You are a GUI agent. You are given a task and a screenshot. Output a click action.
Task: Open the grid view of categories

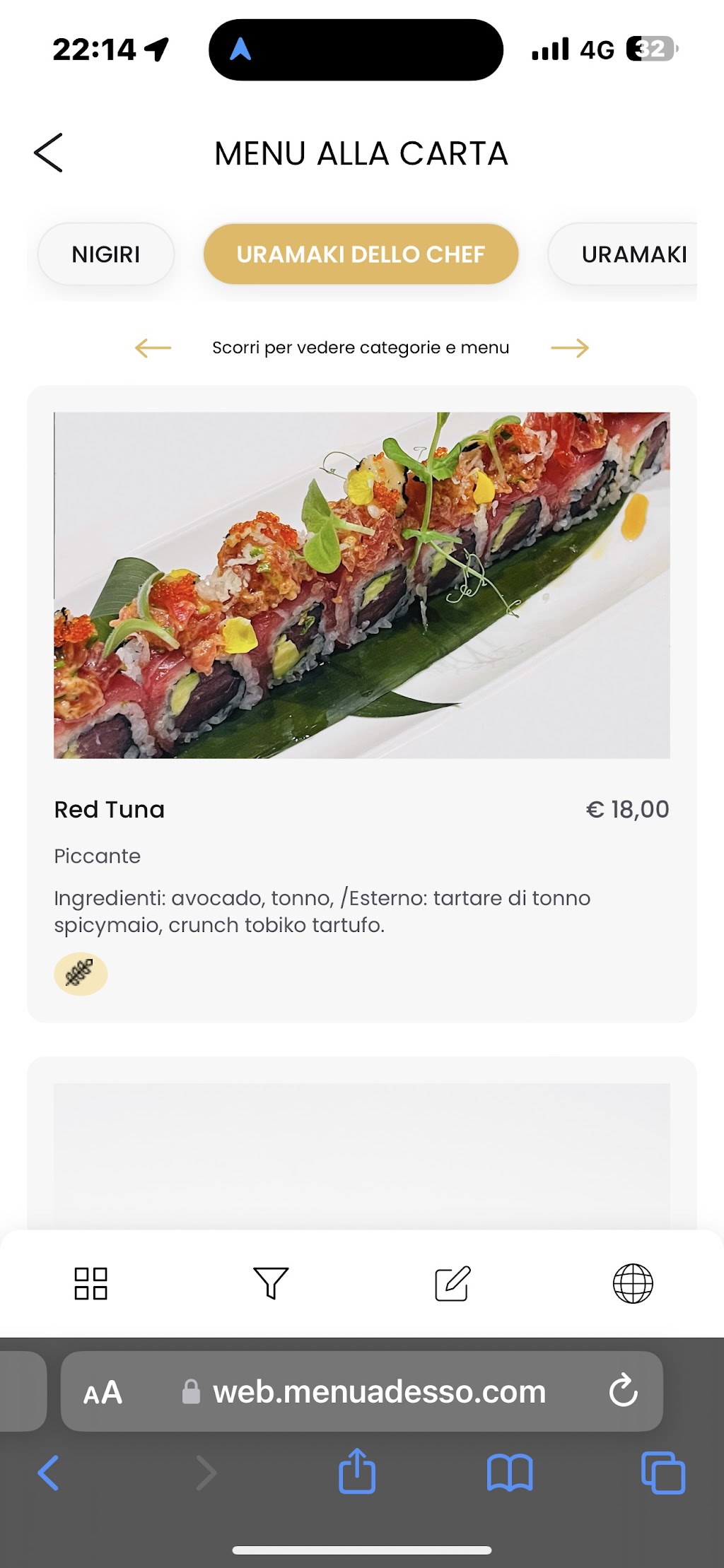[x=90, y=1283]
